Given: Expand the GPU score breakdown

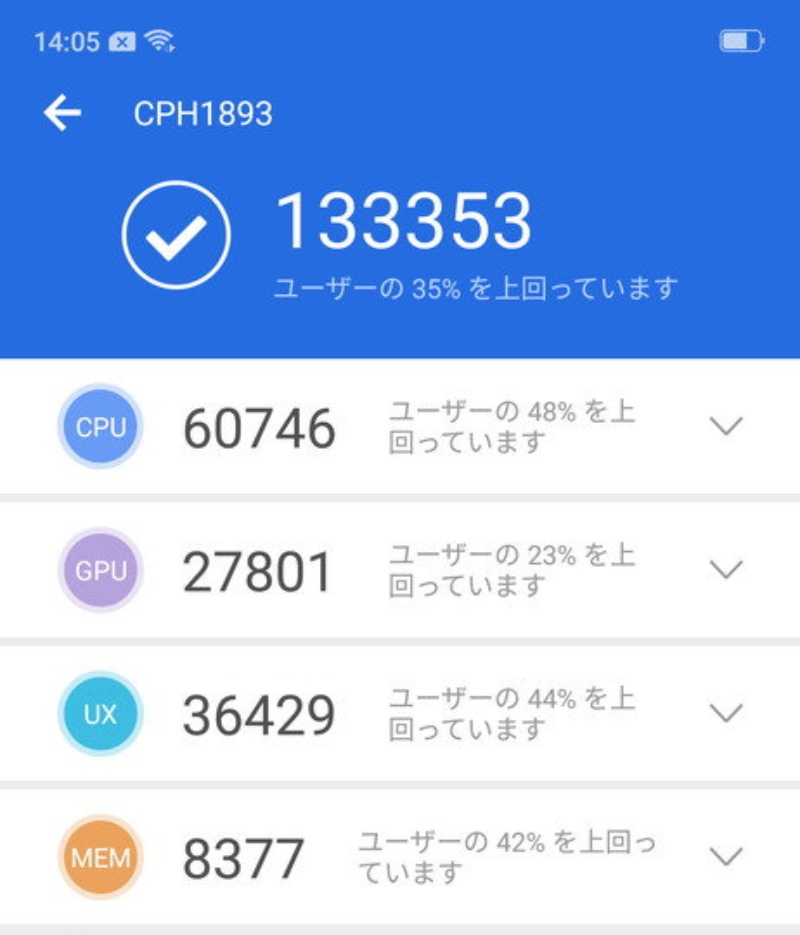Looking at the screenshot, I should coord(726,569).
